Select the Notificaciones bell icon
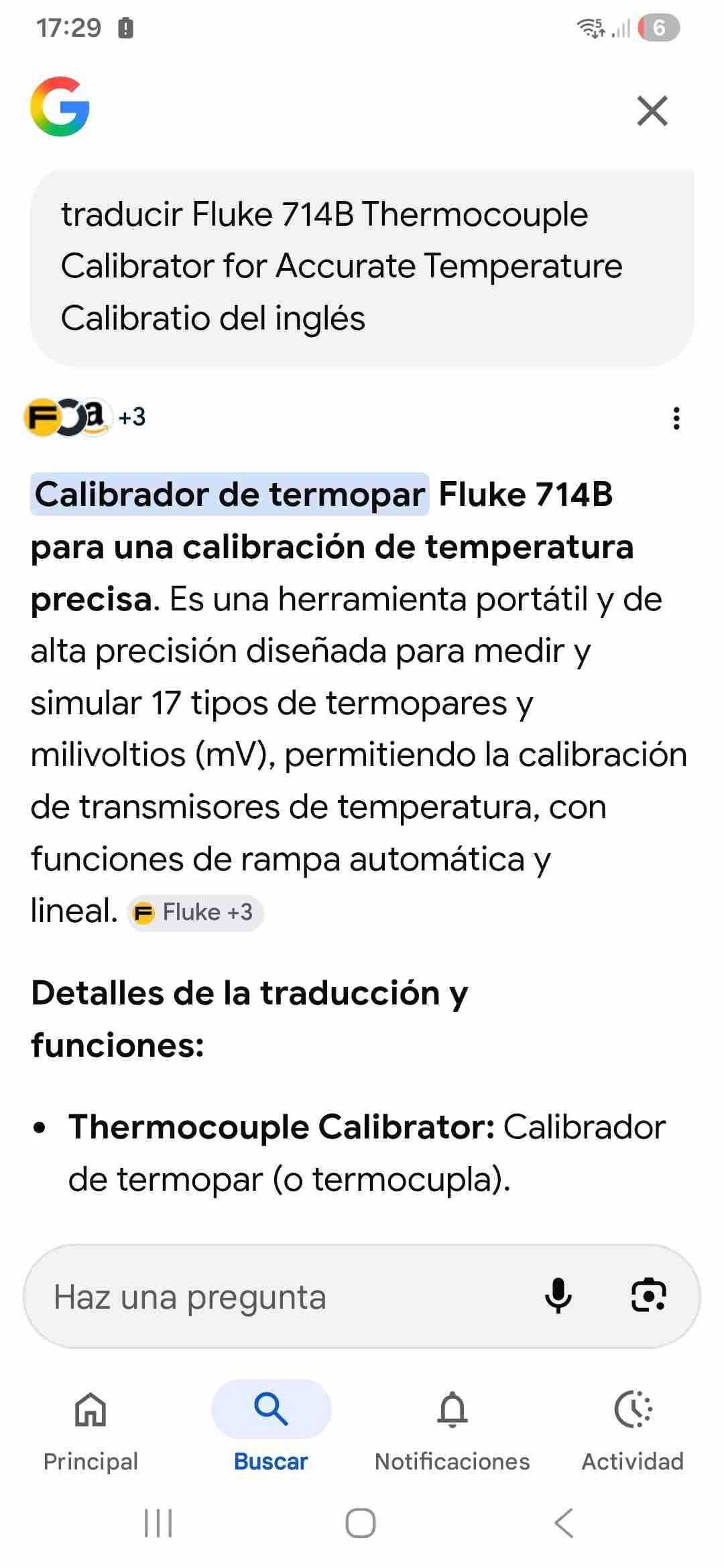The height and width of the screenshot is (1568, 724). [x=452, y=1409]
